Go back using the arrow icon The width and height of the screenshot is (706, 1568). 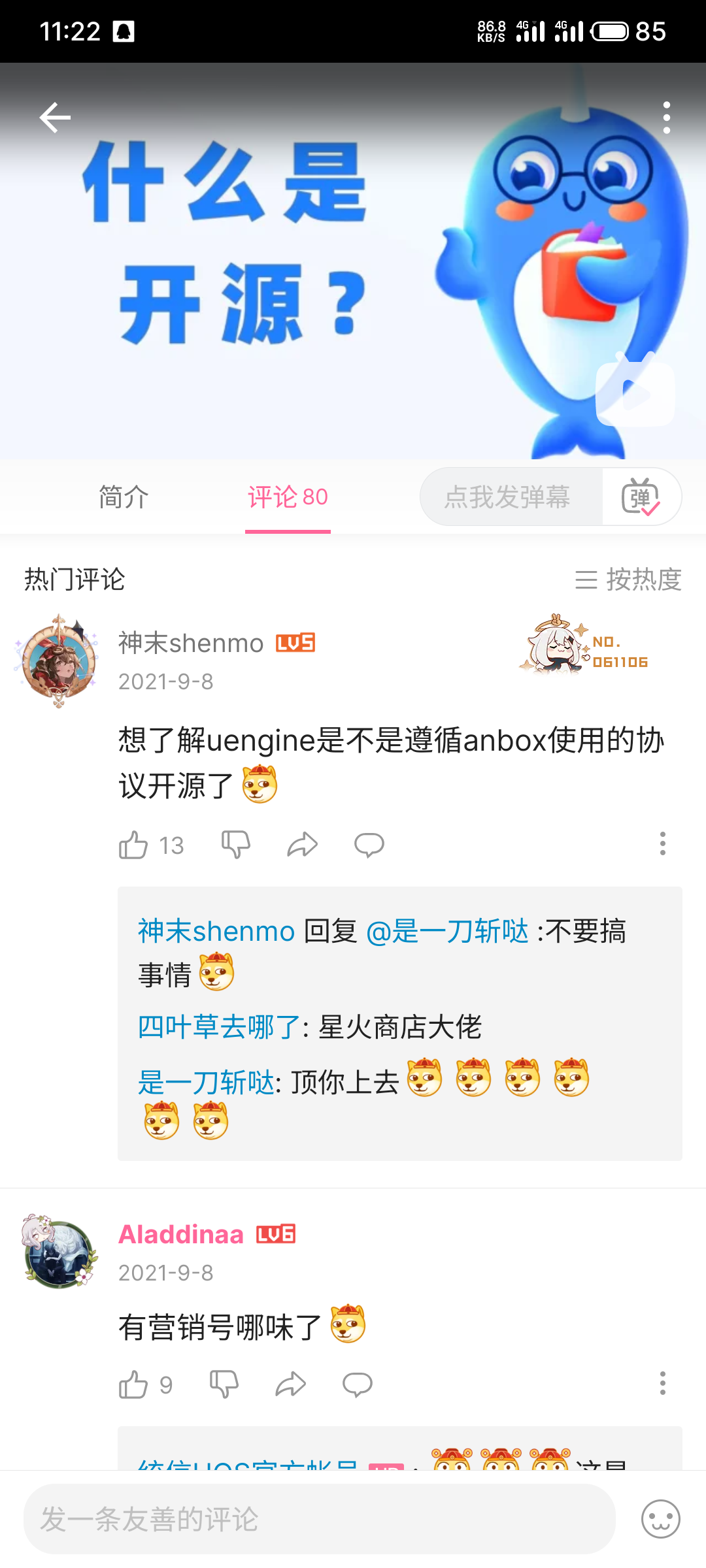coord(55,118)
